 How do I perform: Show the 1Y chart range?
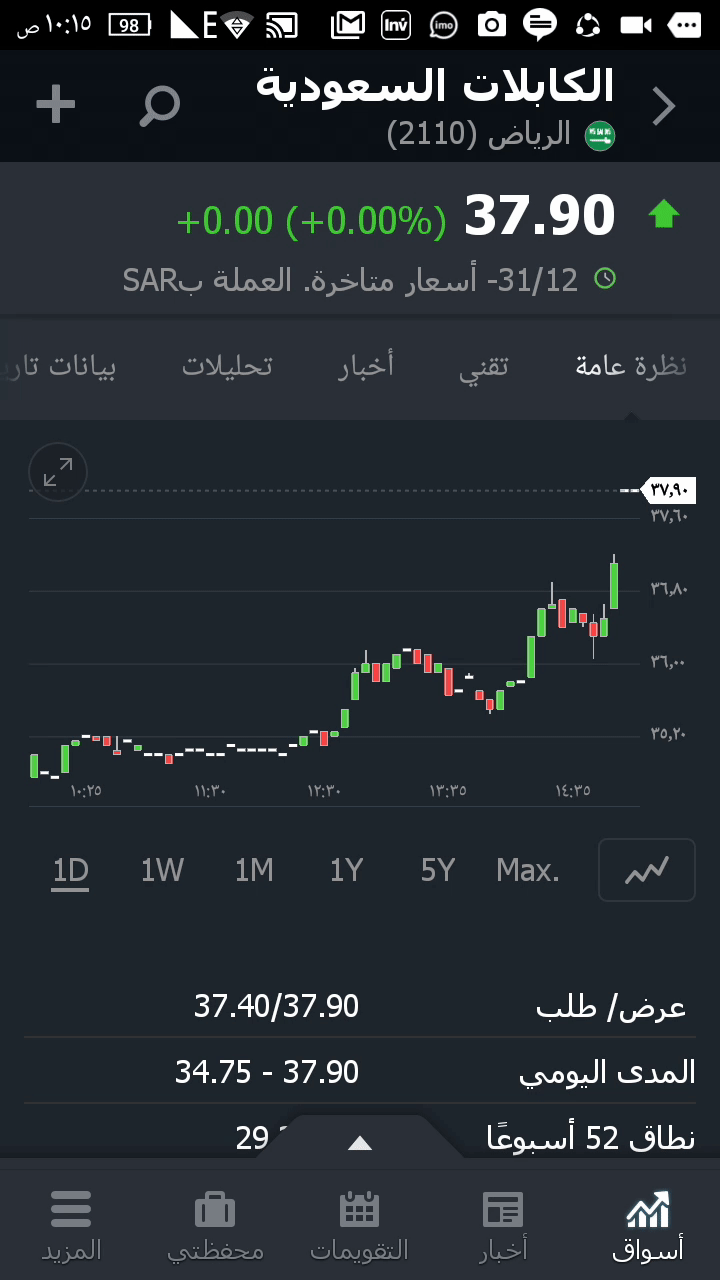pyautogui.click(x=346, y=870)
